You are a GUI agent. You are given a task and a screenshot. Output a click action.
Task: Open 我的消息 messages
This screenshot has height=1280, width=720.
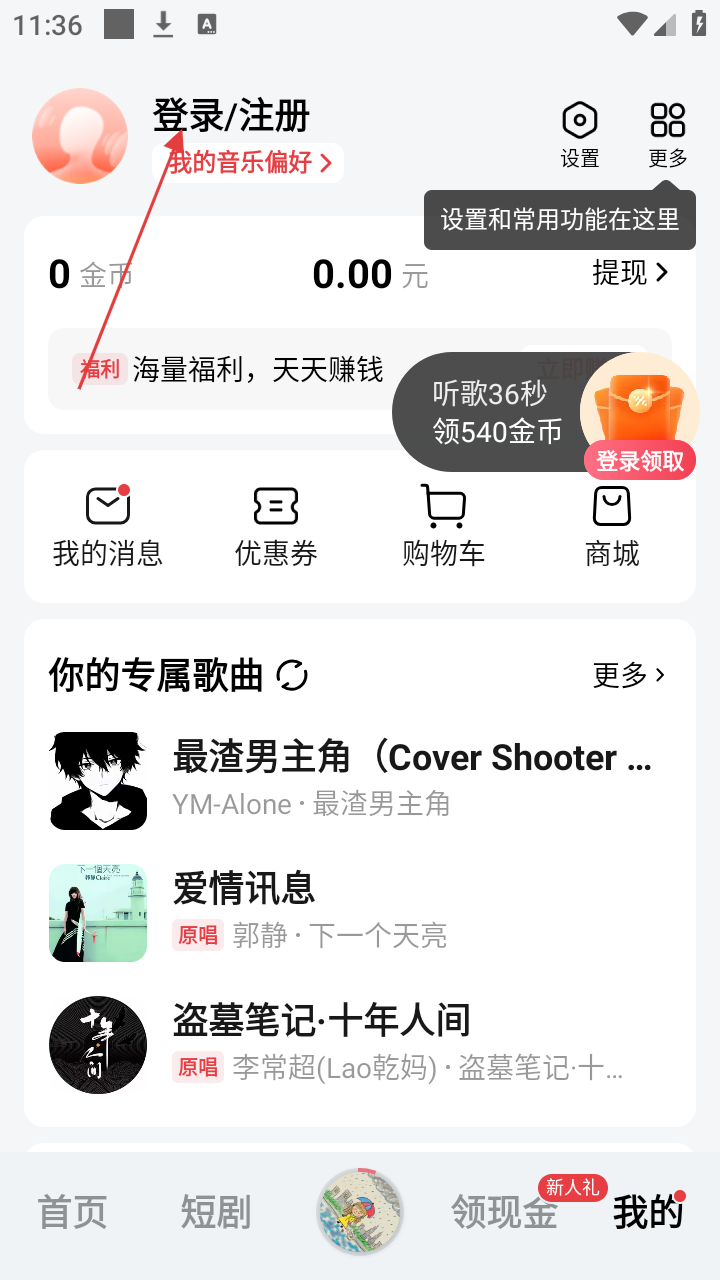(x=108, y=526)
